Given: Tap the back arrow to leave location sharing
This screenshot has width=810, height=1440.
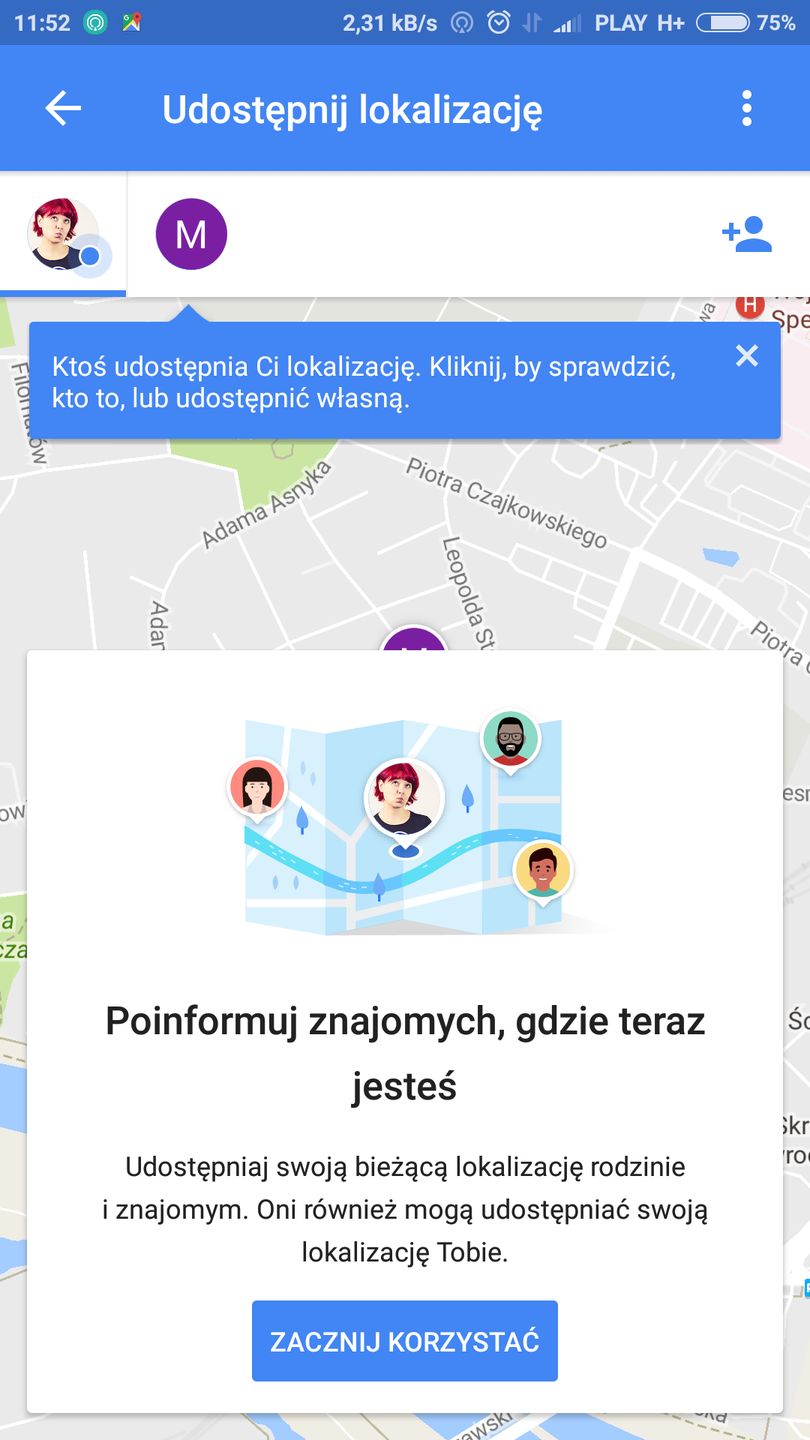Looking at the screenshot, I should pyautogui.click(x=63, y=109).
